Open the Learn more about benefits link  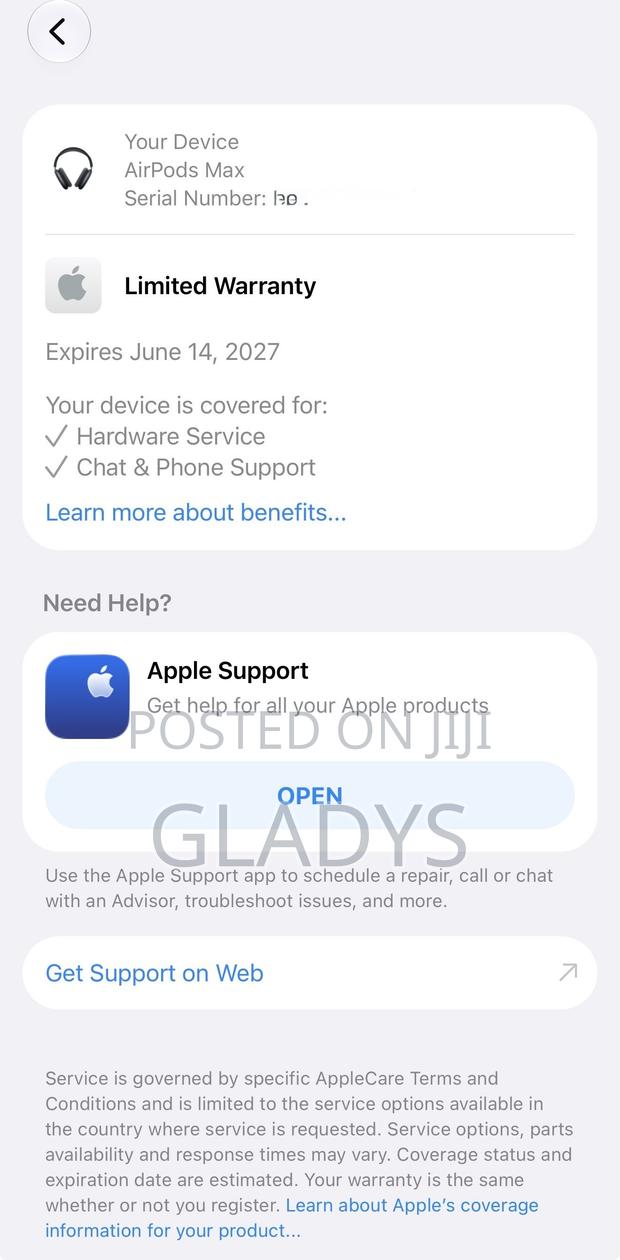tap(196, 512)
